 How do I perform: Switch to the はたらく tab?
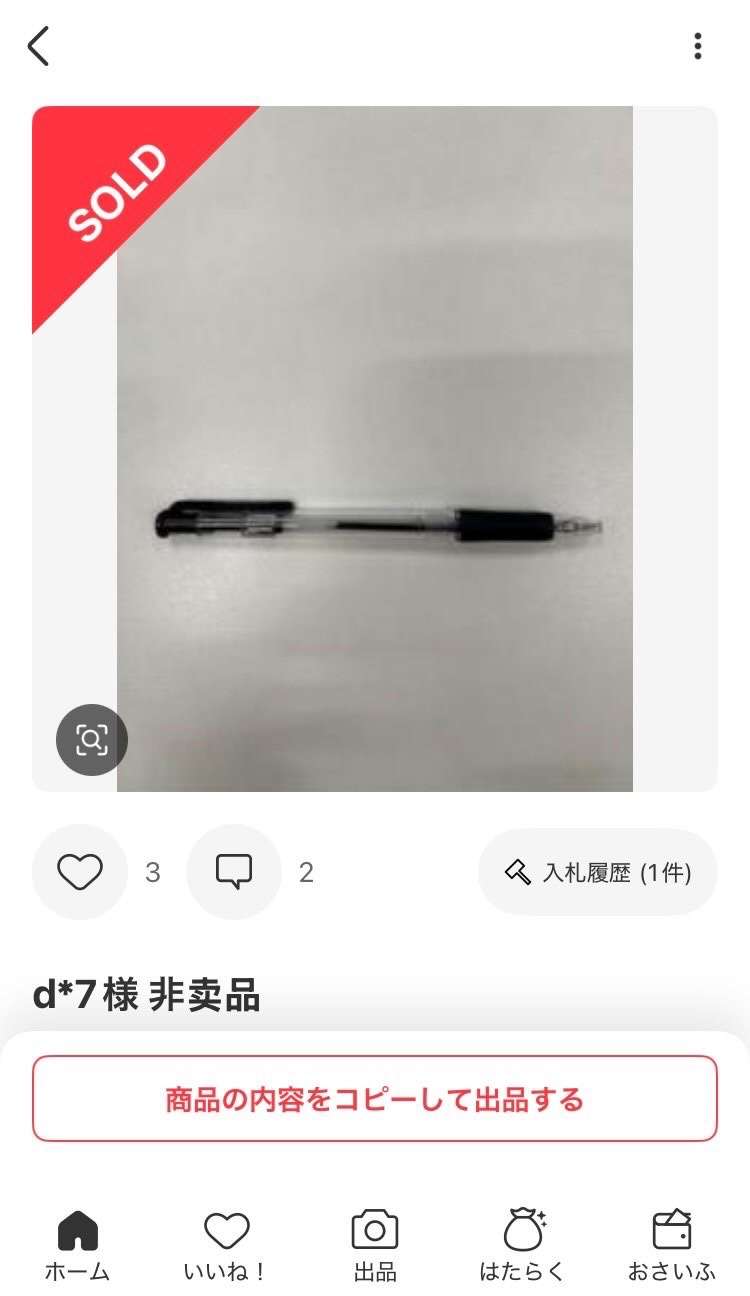pos(523,1245)
